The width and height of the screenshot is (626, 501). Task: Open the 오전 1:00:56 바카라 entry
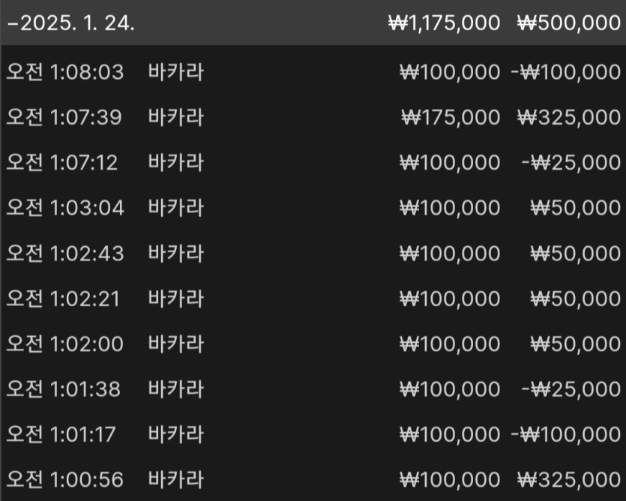(312, 480)
